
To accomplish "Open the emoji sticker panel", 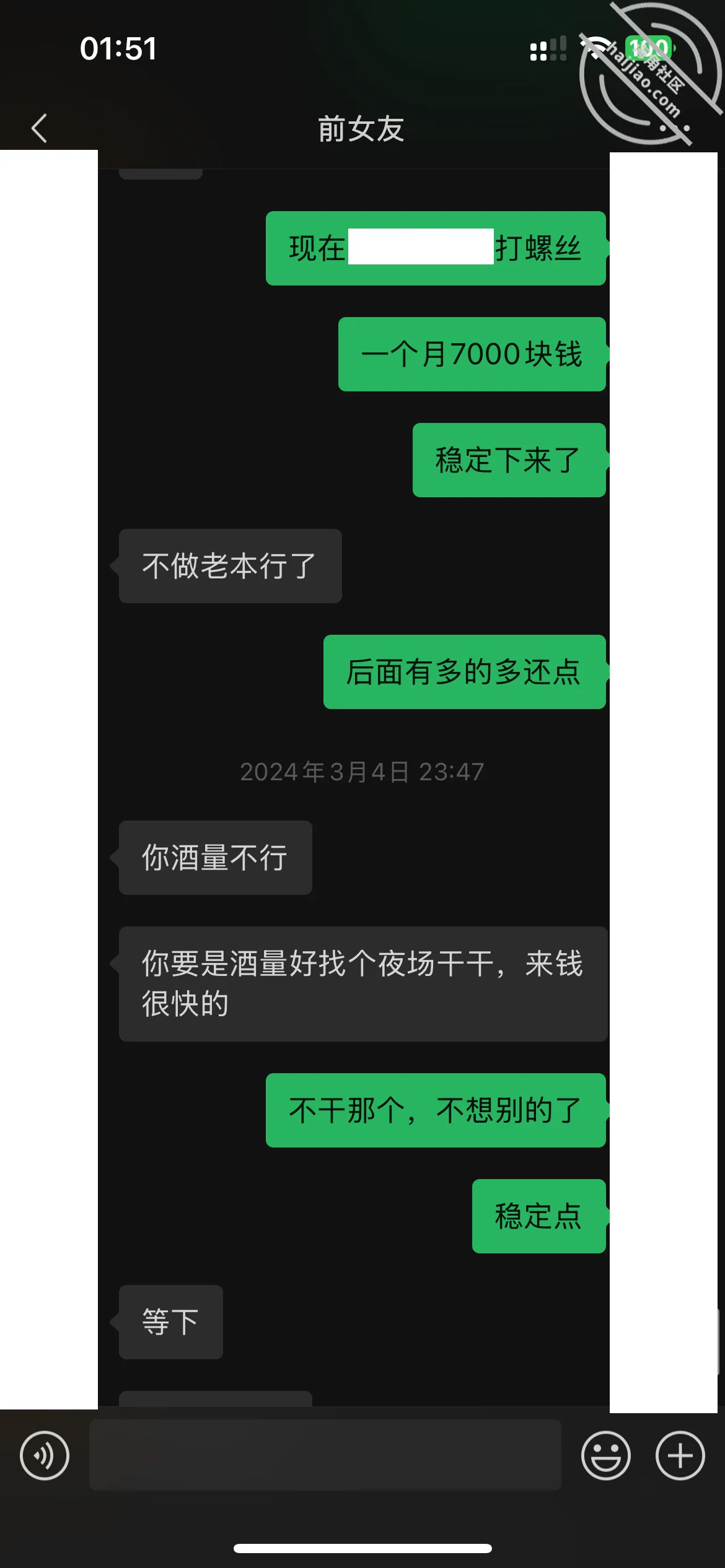I will tap(605, 1455).
